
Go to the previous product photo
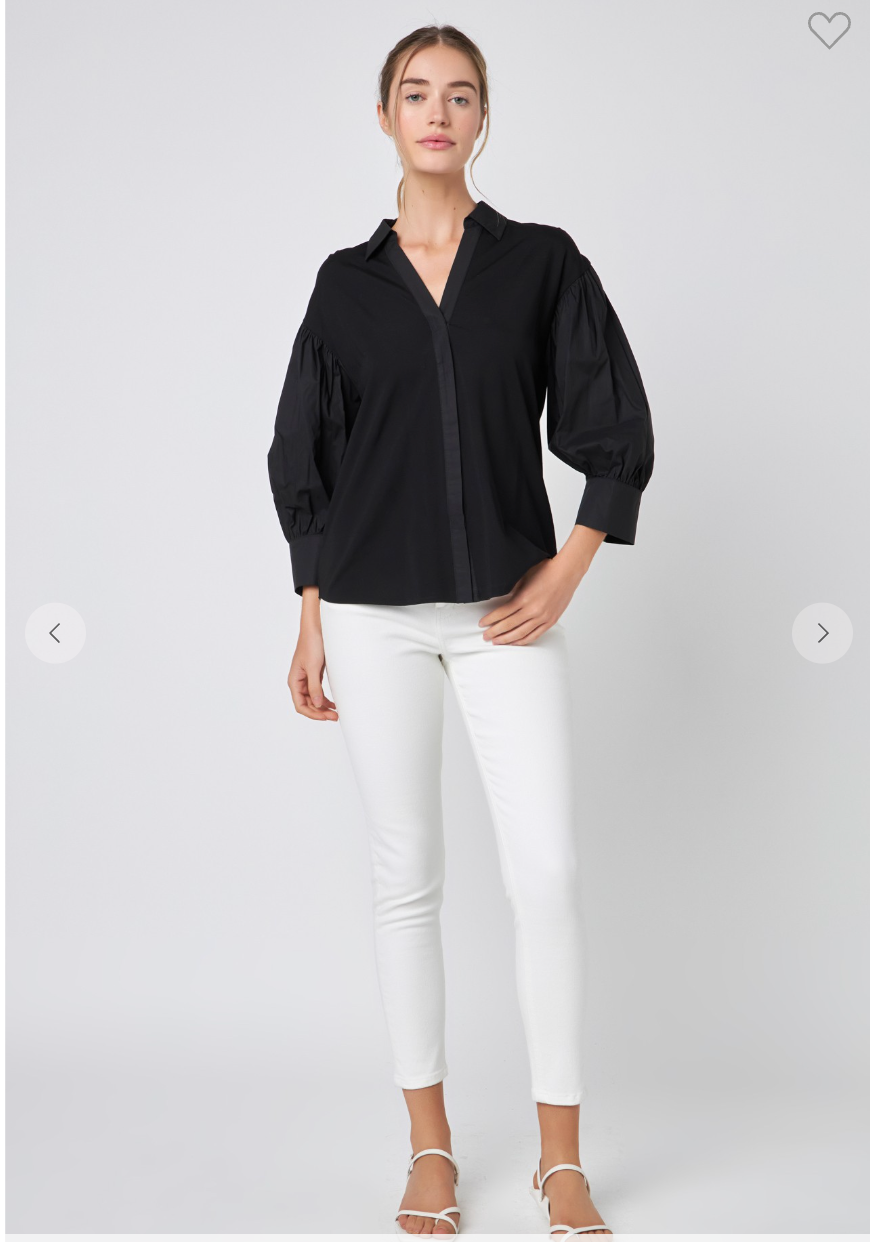click(x=55, y=633)
